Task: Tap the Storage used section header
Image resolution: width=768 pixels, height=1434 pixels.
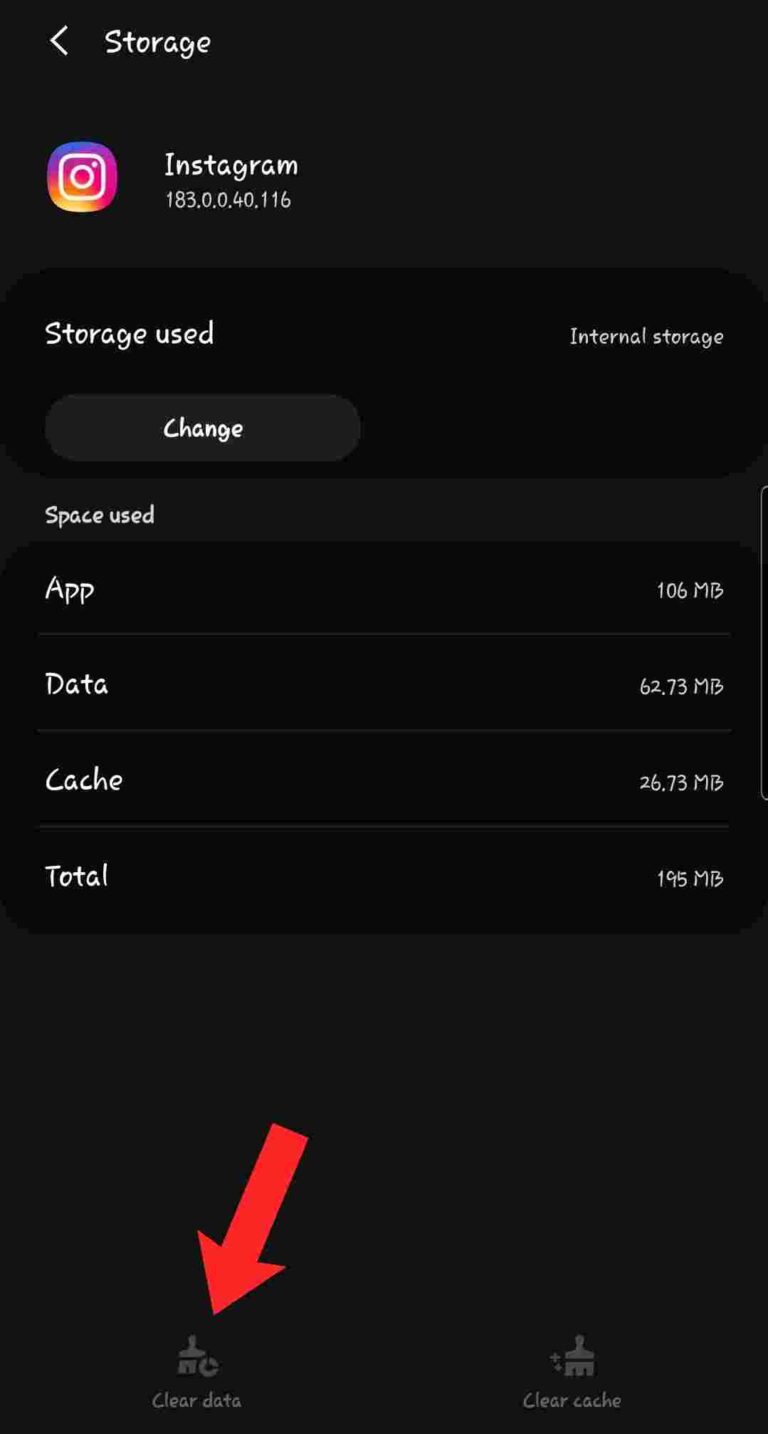Action: point(129,334)
